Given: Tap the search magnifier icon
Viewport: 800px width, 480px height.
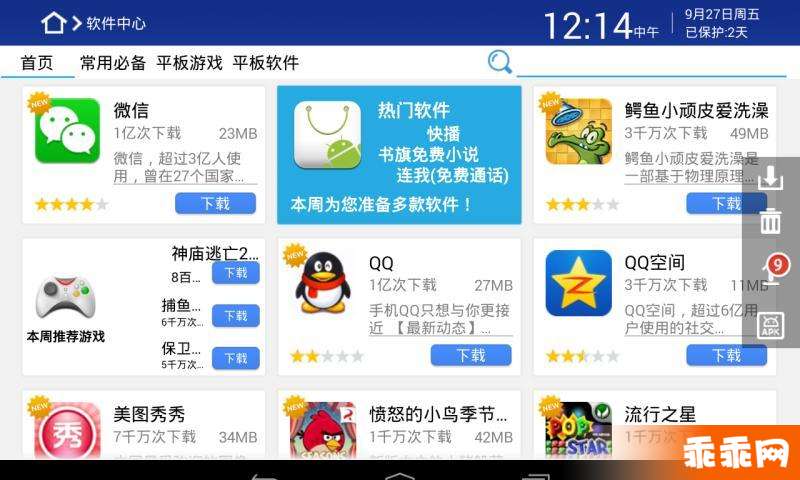Looking at the screenshot, I should coord(499,62).
